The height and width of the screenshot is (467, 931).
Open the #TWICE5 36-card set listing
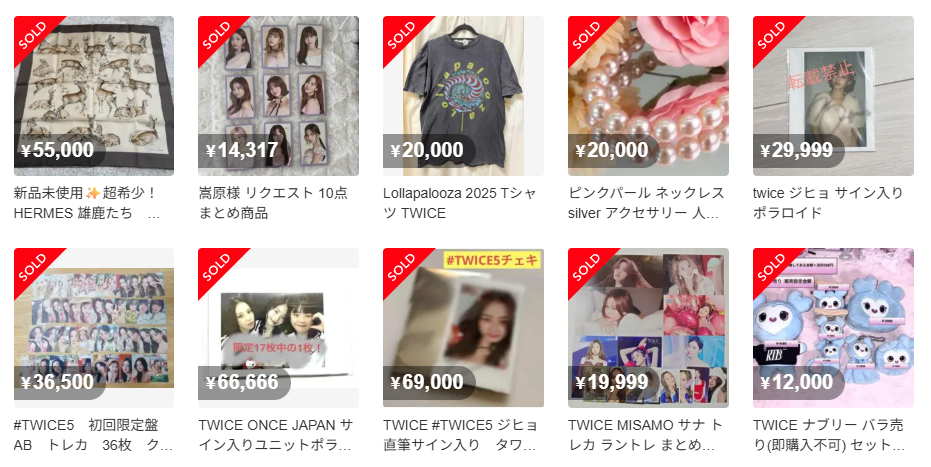tap(94, 328)
